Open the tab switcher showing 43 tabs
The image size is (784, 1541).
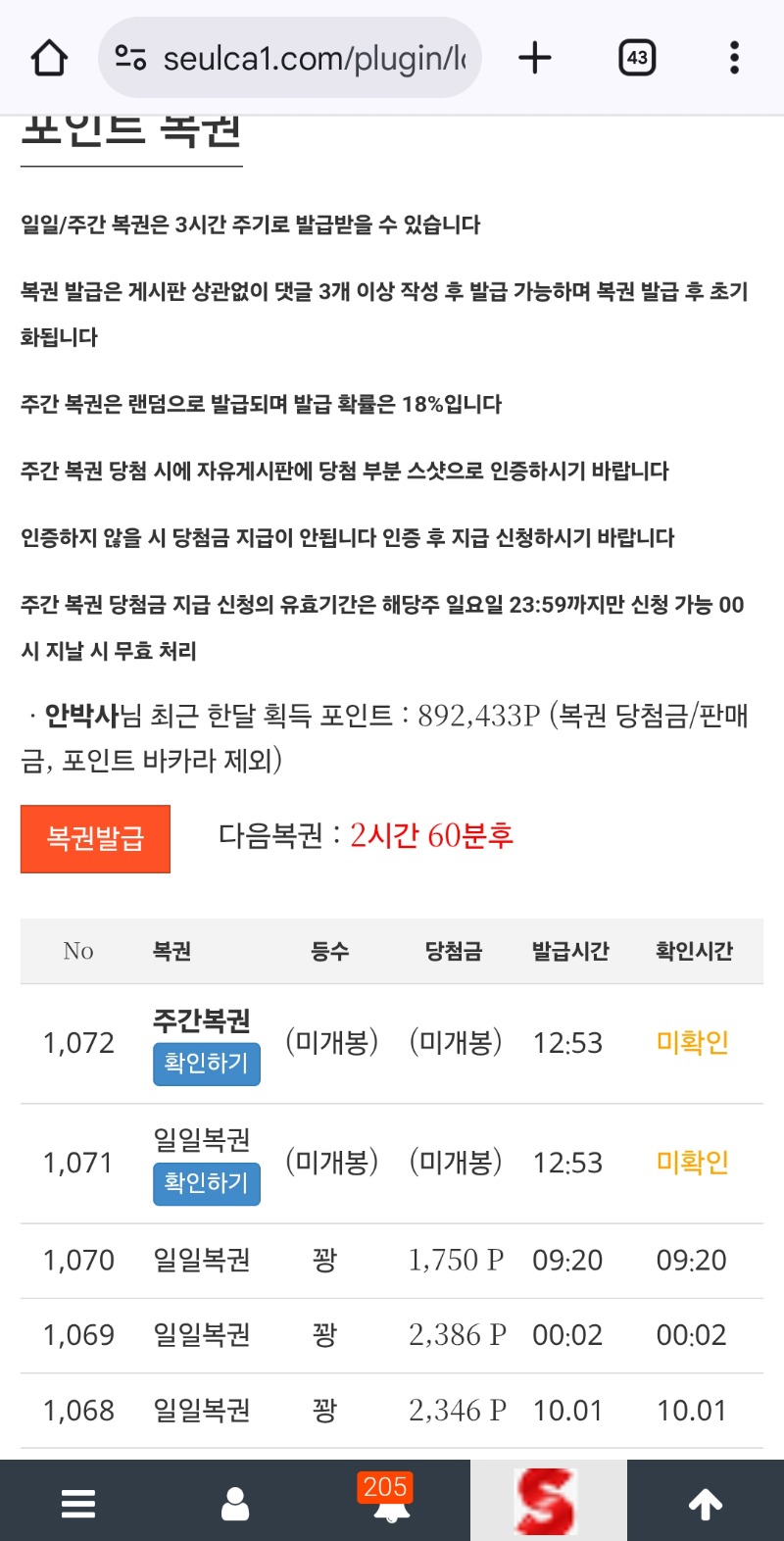(637, 58)
